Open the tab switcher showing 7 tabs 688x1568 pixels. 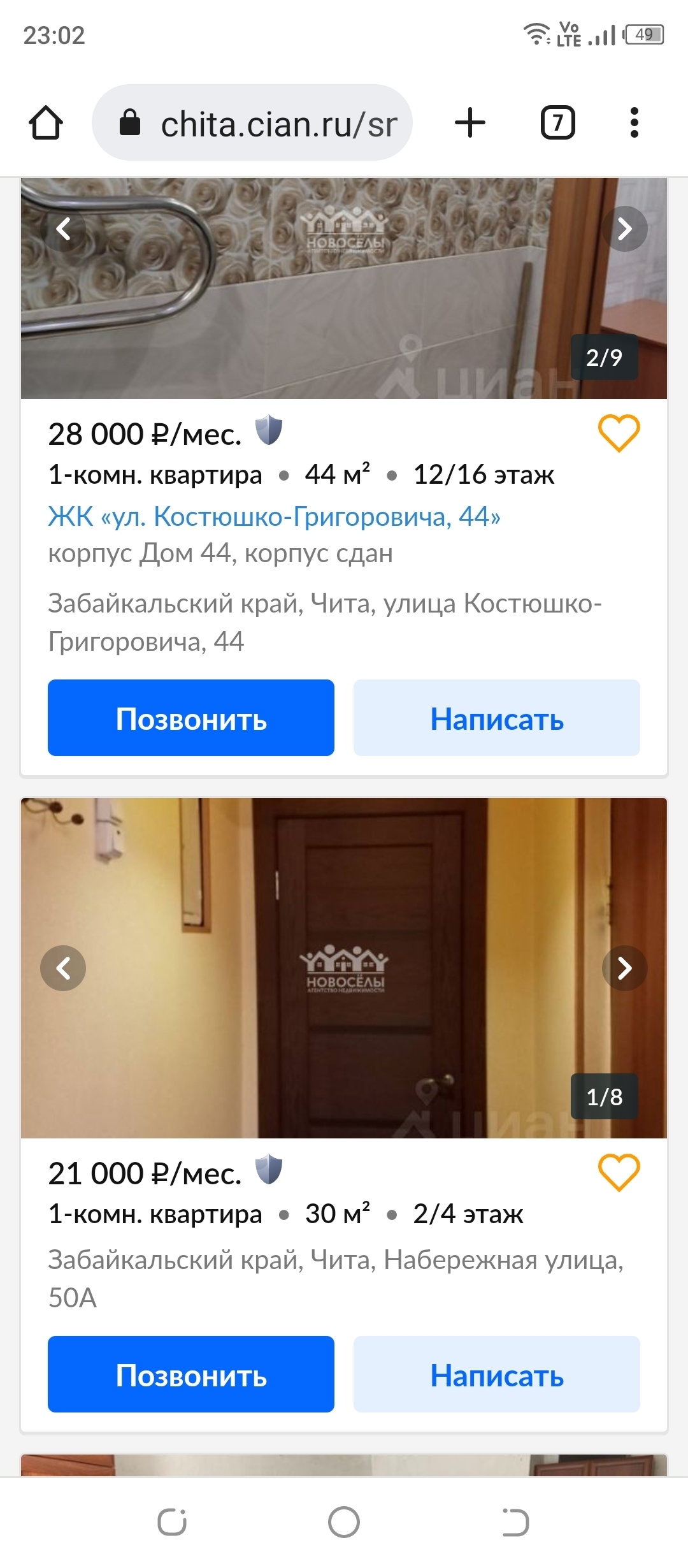(x=557, y=122)
